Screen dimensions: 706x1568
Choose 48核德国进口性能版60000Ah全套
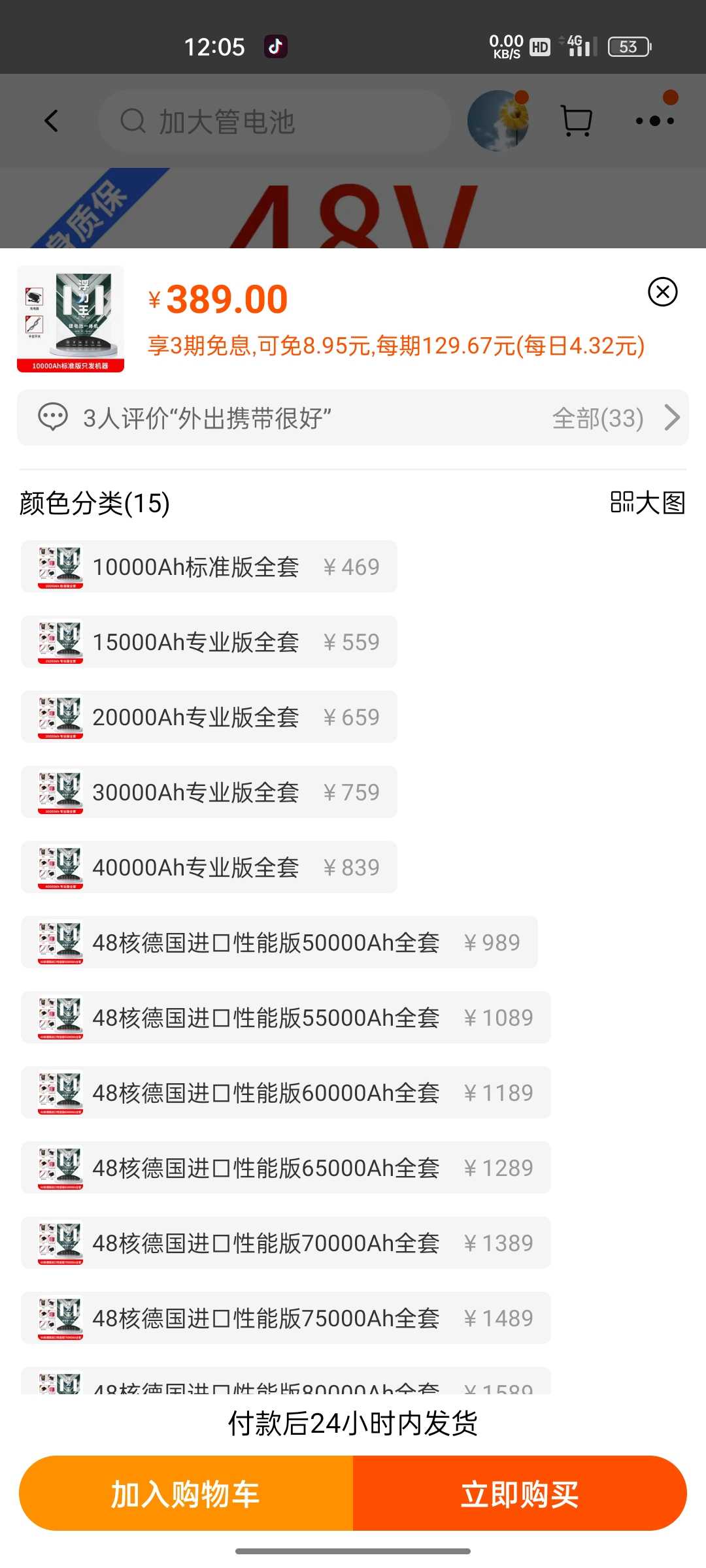click(286, 1092)
